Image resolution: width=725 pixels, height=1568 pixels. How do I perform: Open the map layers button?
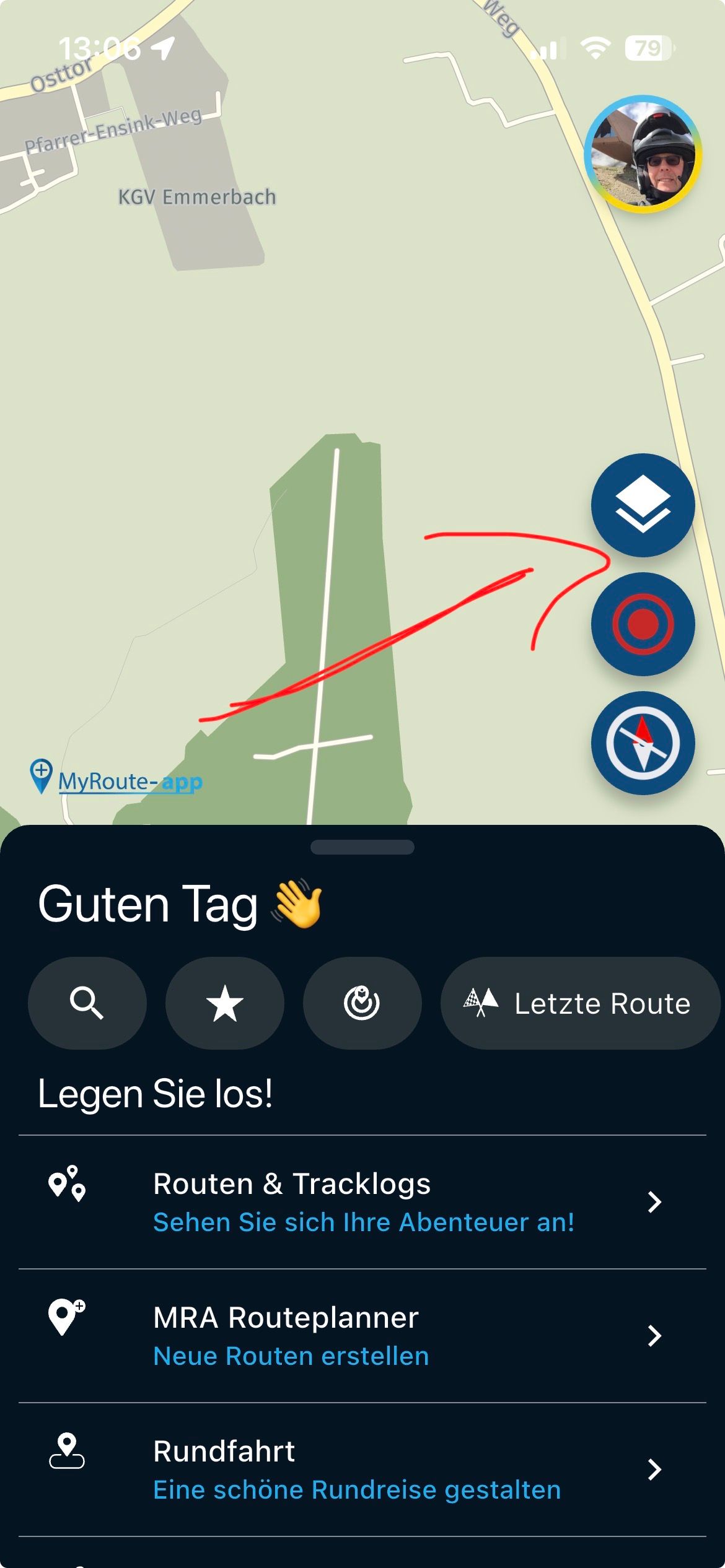click(643, 505)
